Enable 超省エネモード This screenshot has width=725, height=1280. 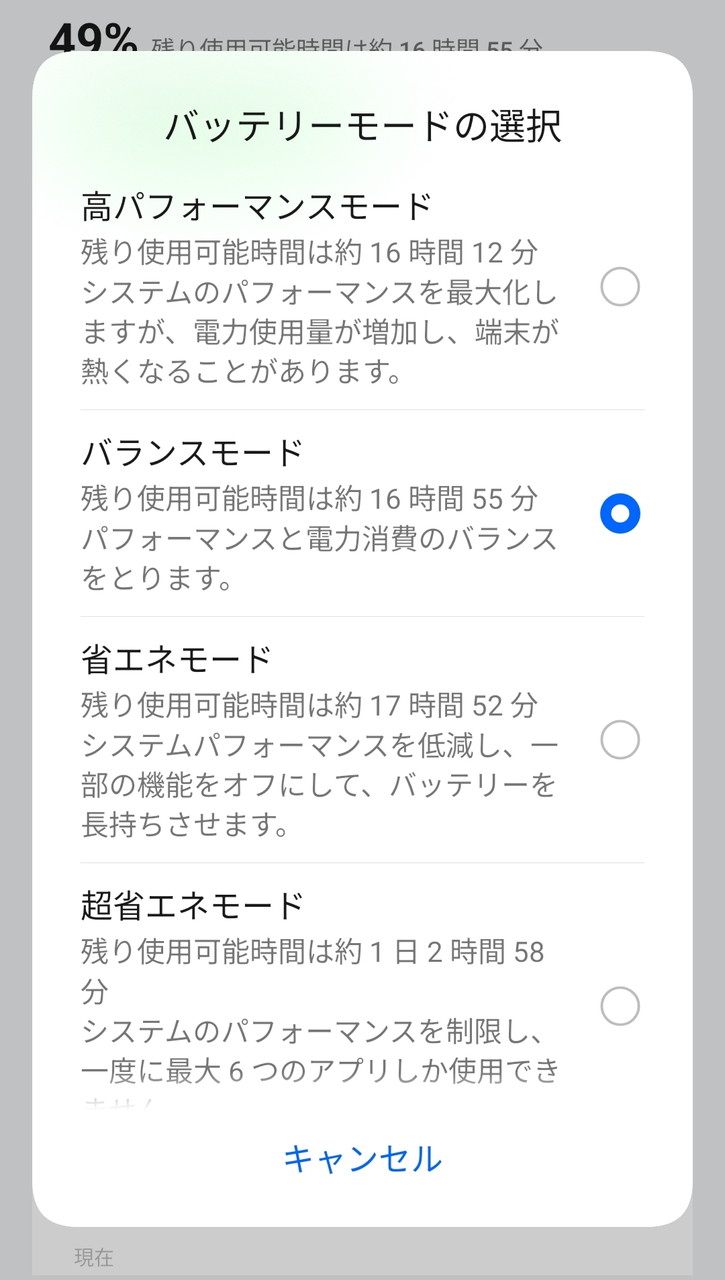pyautogui.click(x=619, y=1006)
